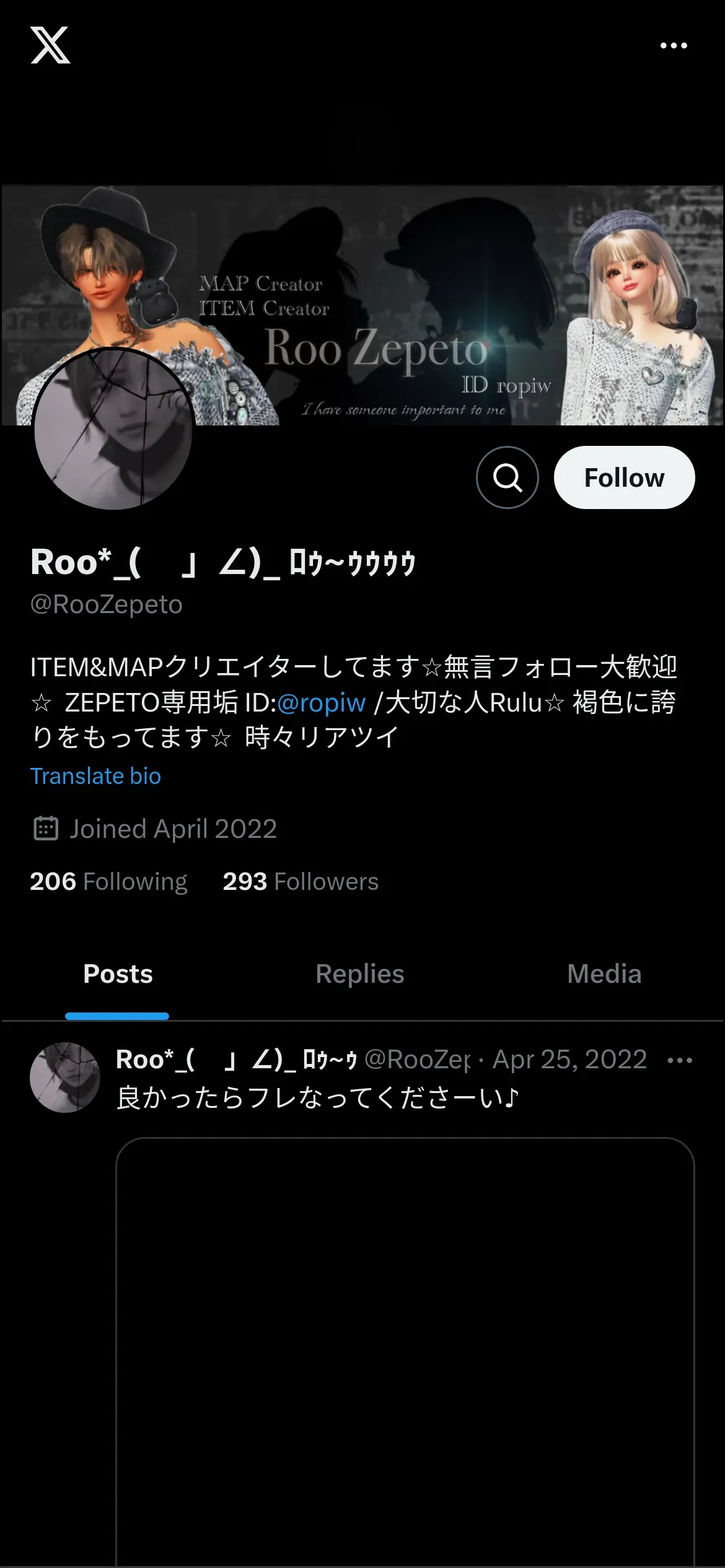Translate the bio text
Image resolution: width=725 pixels, height=1568 pixels.
click(95, 776)
